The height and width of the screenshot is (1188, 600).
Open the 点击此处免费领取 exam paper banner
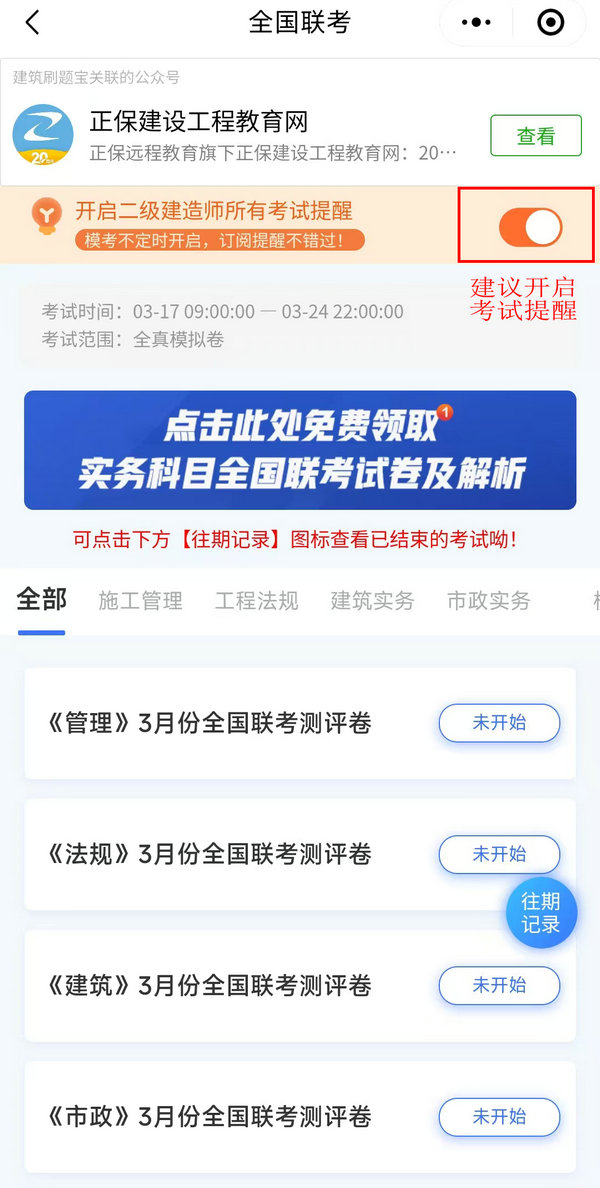point(300,450)
